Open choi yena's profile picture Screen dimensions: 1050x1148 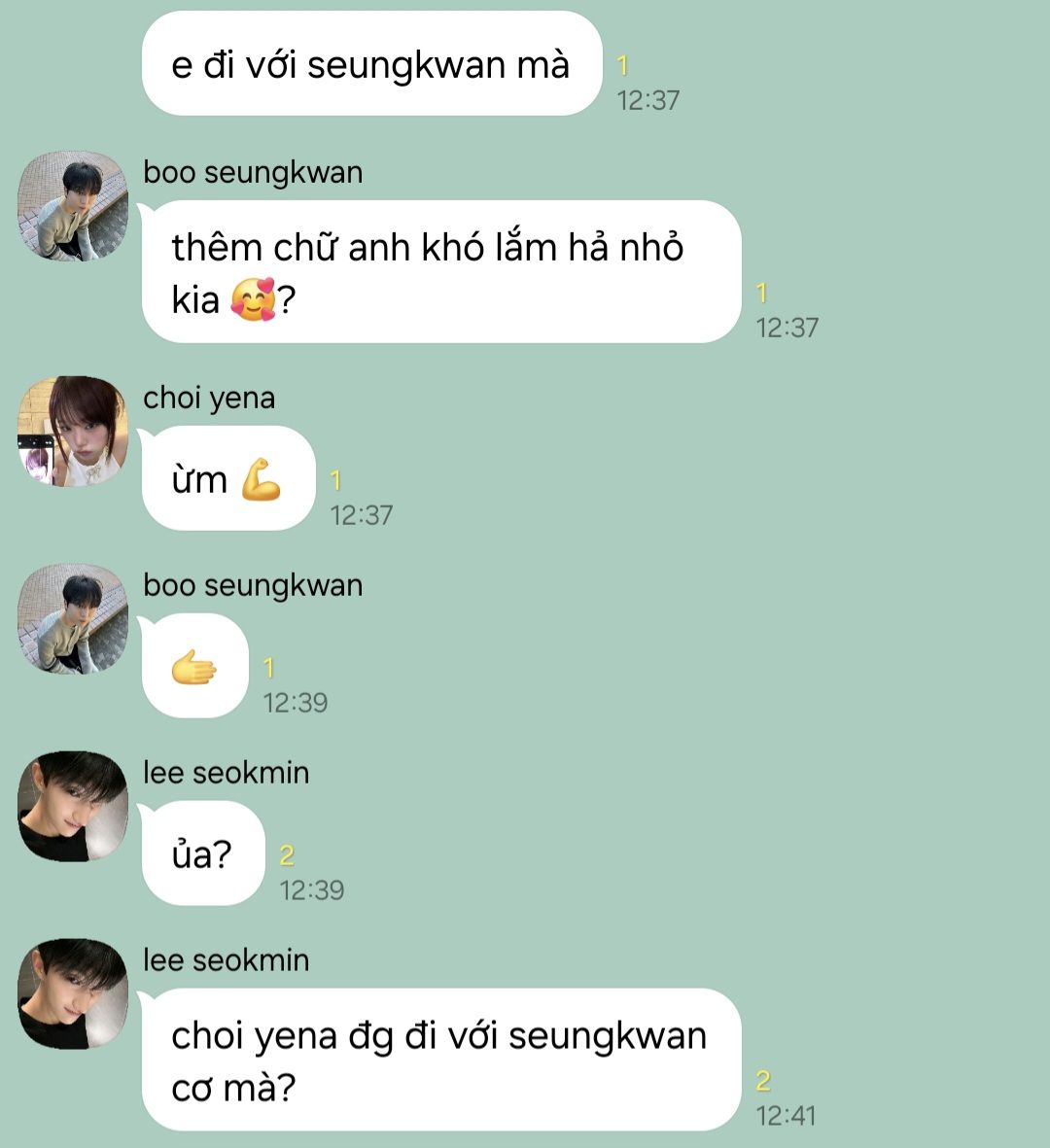pyautogui.click(x=73, y=432)
